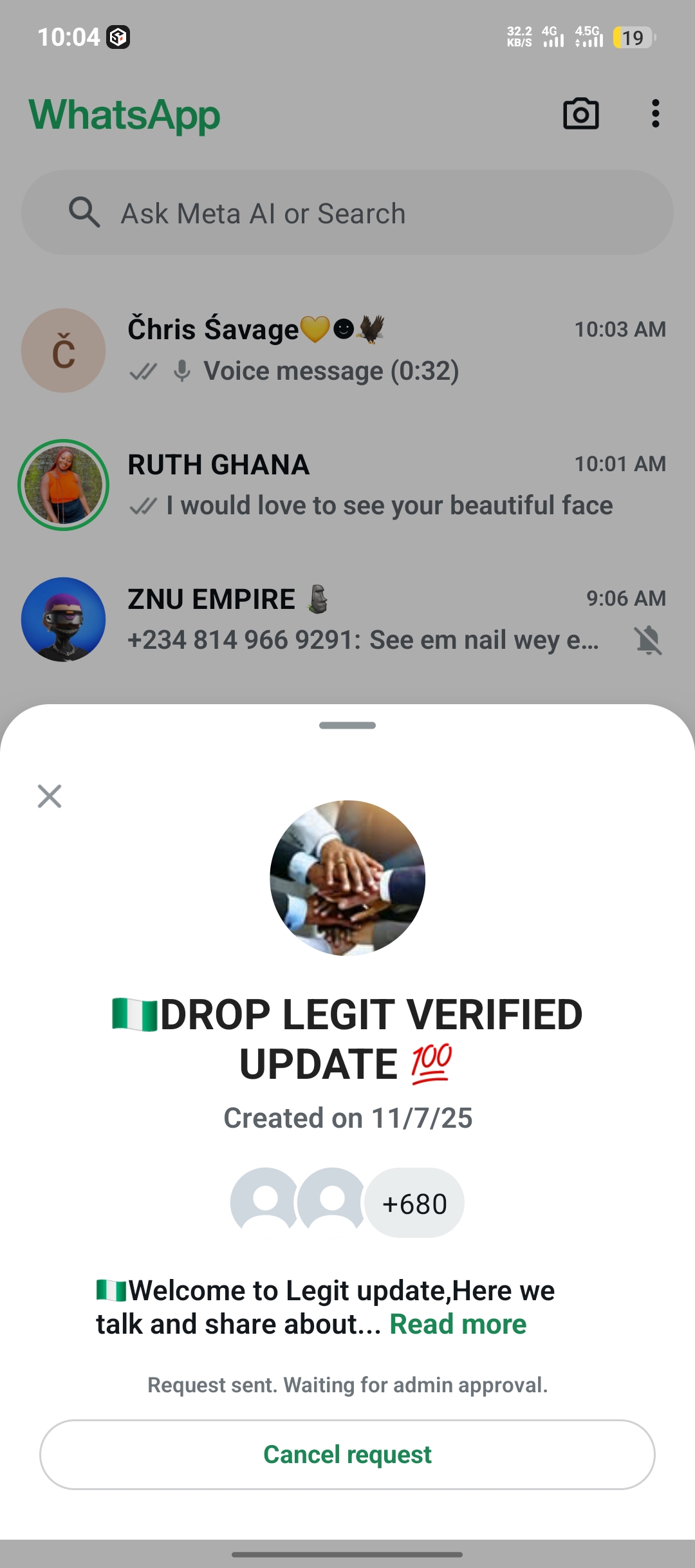The width and height of the screenshot is (695, 1568).
Task: Open the WhatsApp camera
Action: [580, 115]
